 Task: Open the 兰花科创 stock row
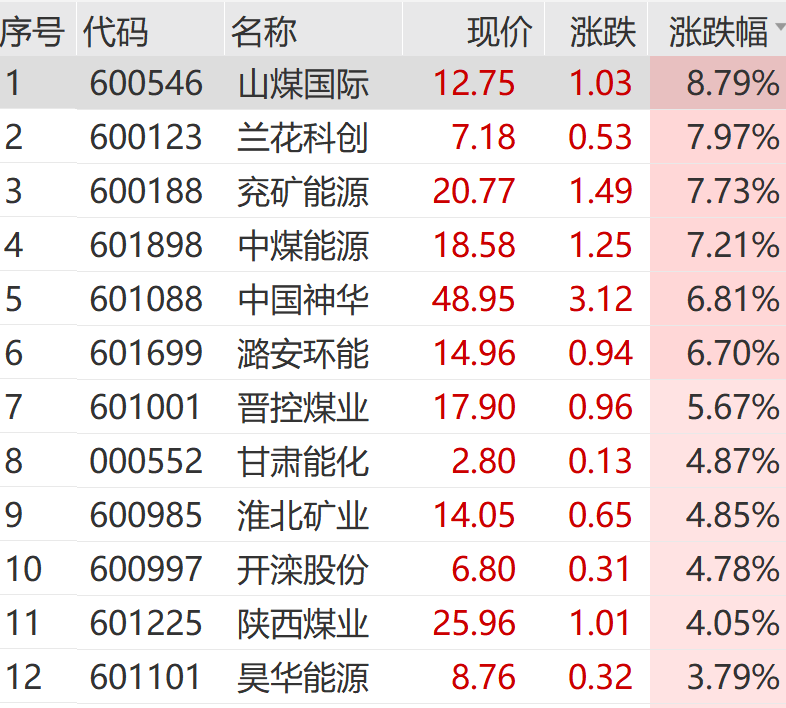pos(304,137)
